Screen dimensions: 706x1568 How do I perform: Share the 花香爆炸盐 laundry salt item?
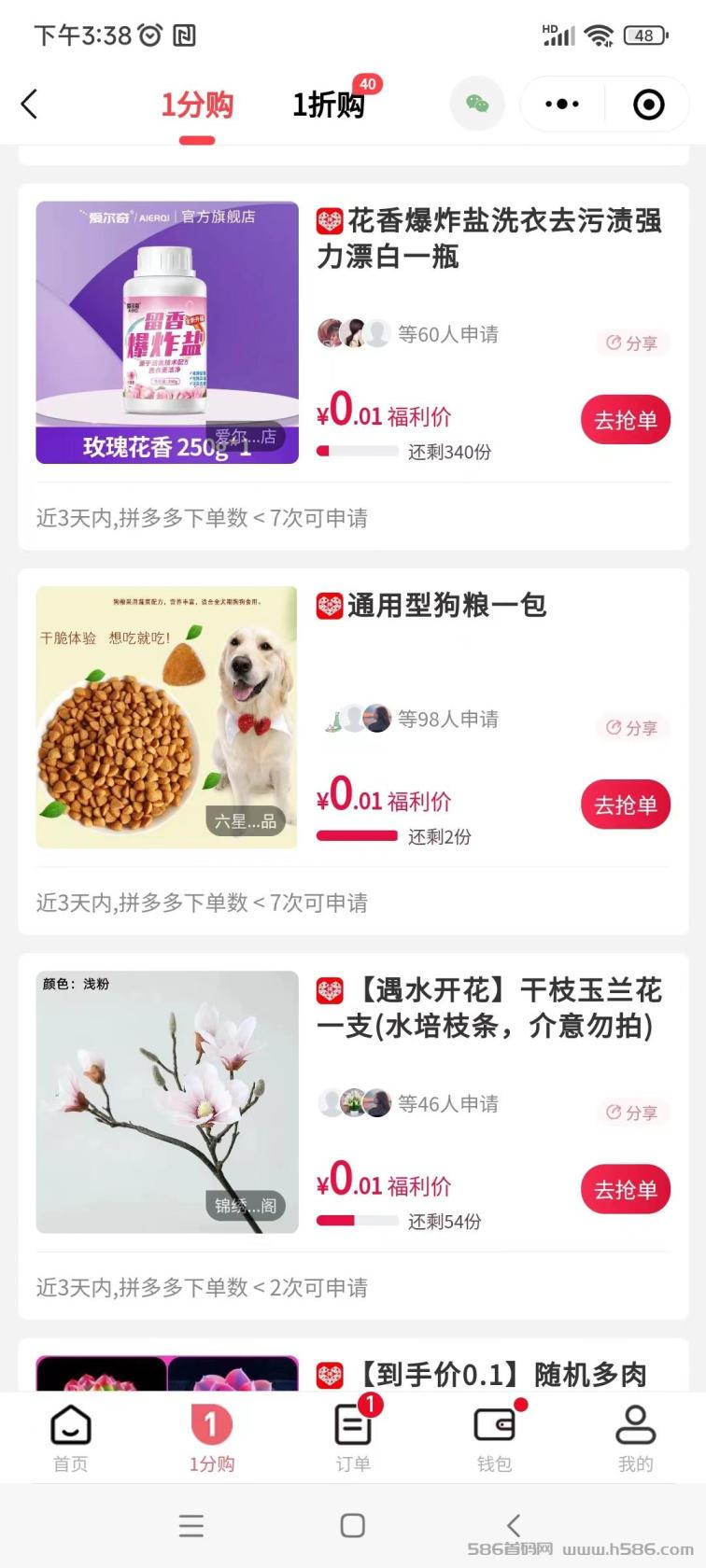(632, 343)
